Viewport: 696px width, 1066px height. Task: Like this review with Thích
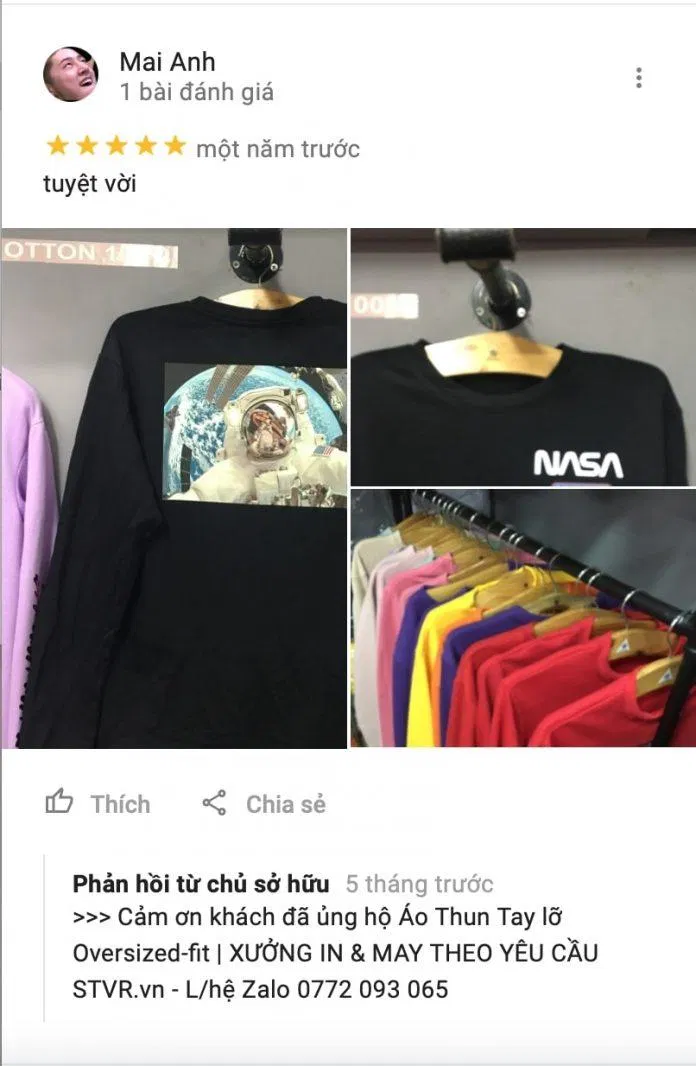click(x=98, y=803)
